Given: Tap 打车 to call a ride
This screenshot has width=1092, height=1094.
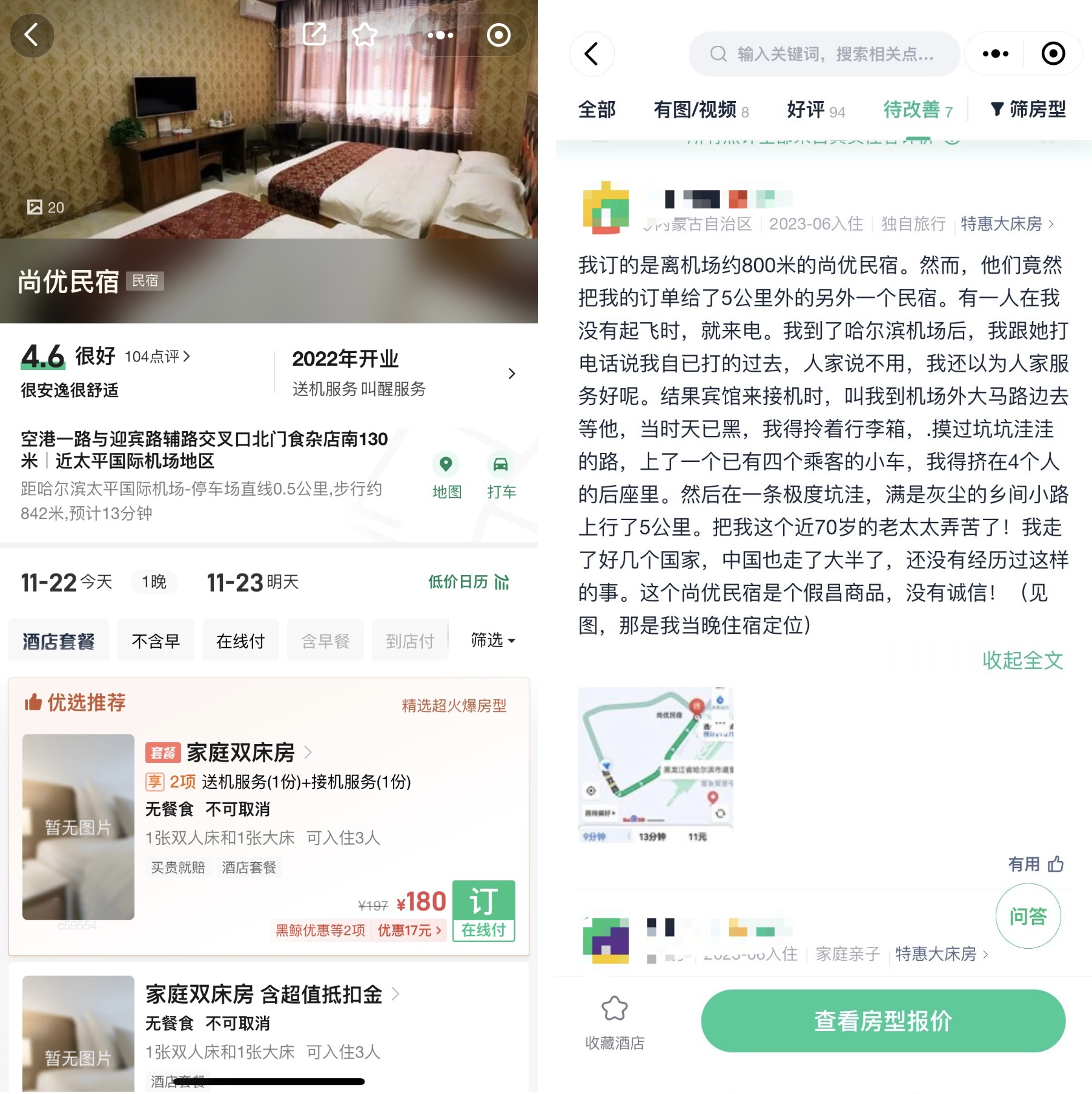Looking at the screenshot, I should (501, 476).
